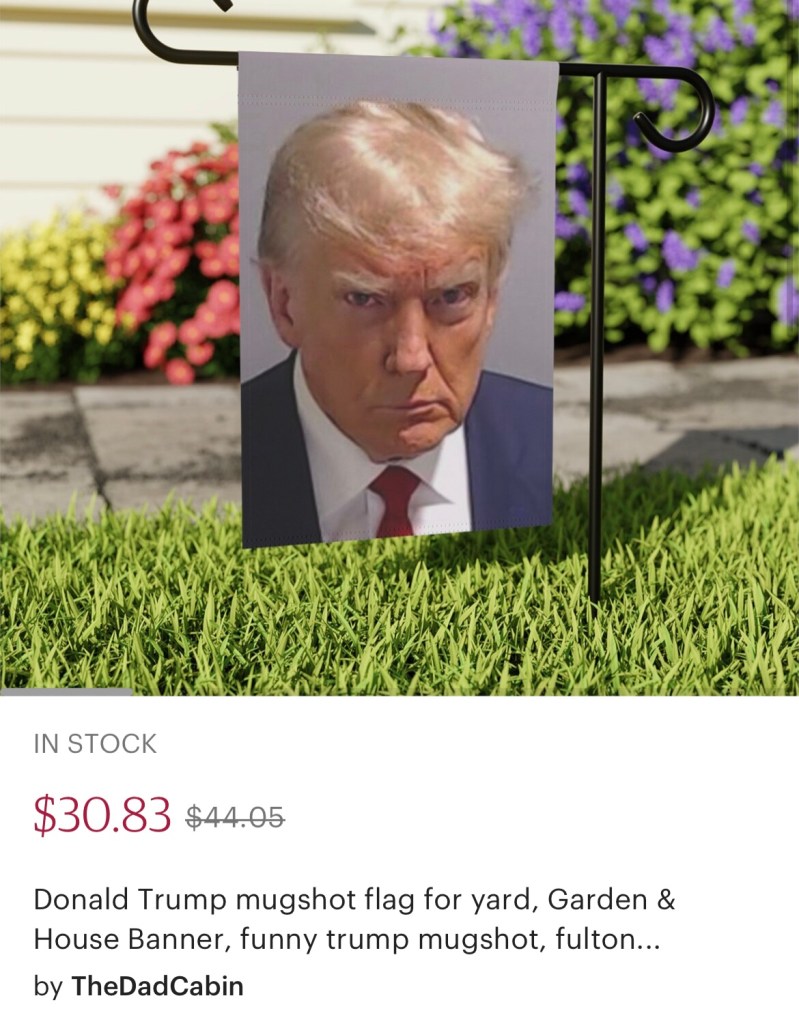Screen dimensions: 799x1024
Task: Open the mugshot flag product image
Action: 399,347
